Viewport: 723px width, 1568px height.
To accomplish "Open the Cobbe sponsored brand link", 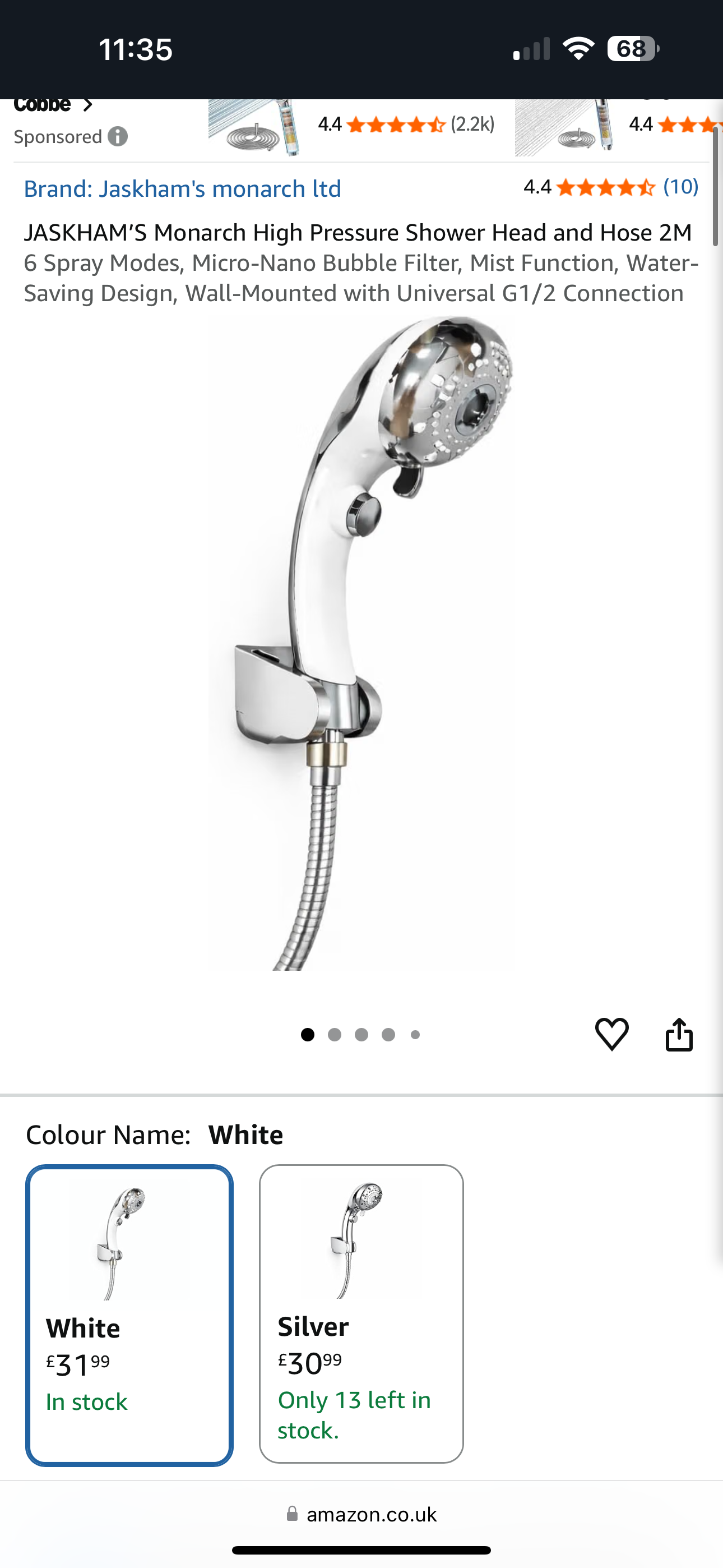I will pyautogui.click(x=54, y=105).
